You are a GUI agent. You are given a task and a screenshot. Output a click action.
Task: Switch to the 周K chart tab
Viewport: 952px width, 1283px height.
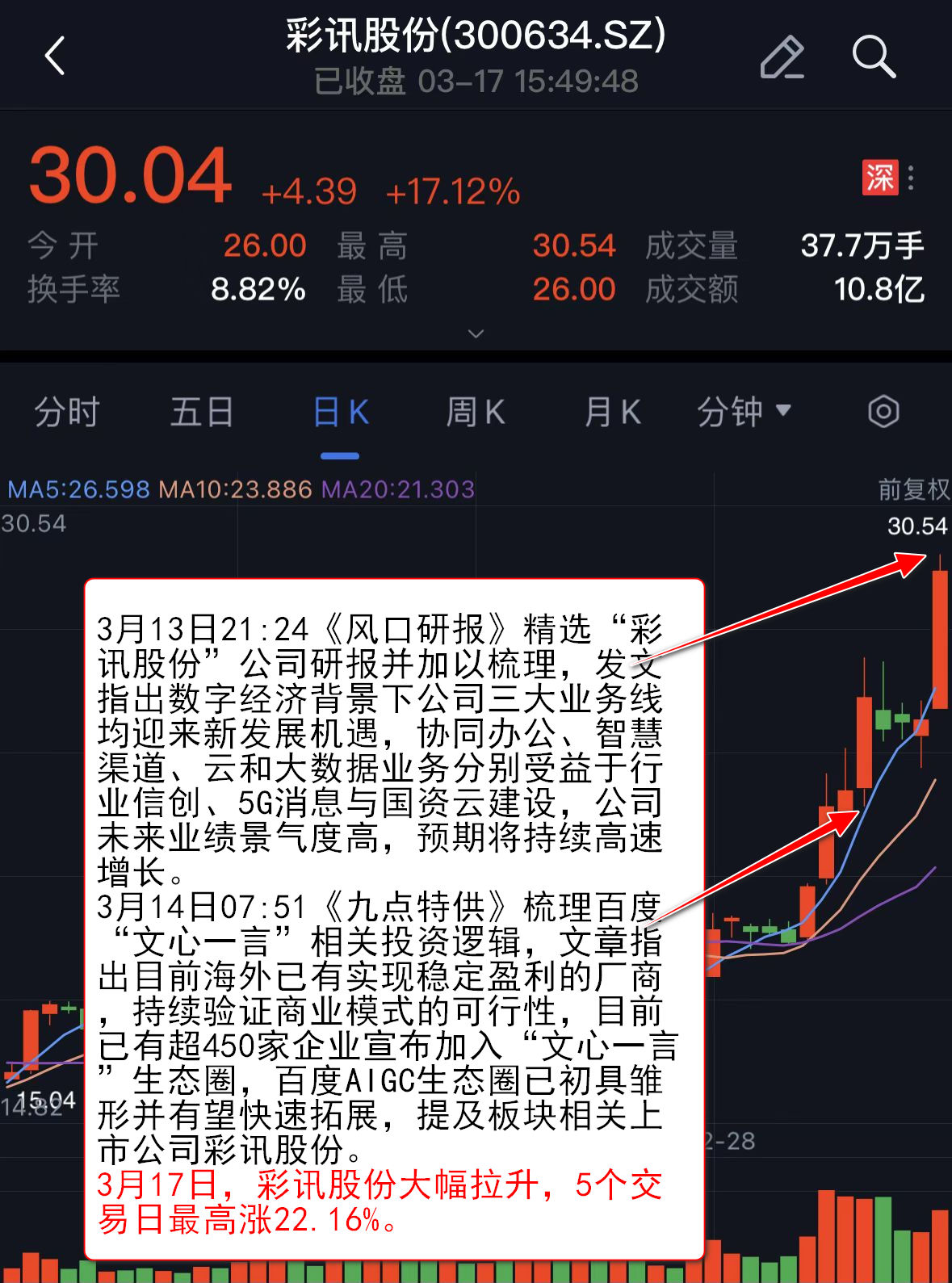click(x=476, y=413)
